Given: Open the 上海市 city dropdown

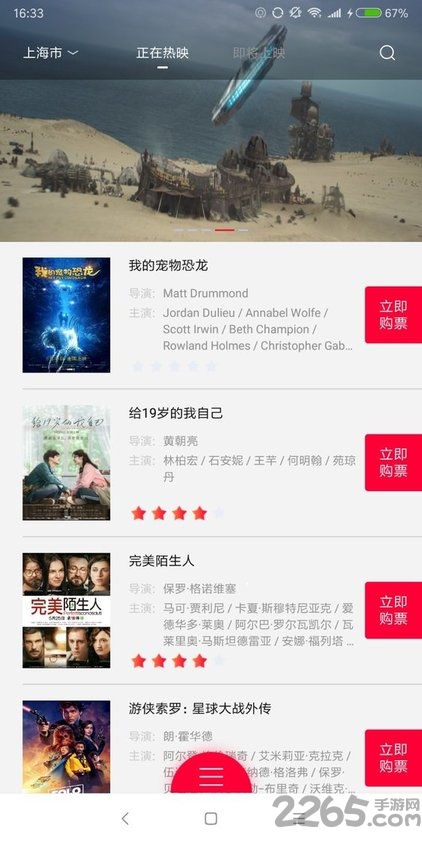Looking at the screenshot, I should click(x=51, y=53).
